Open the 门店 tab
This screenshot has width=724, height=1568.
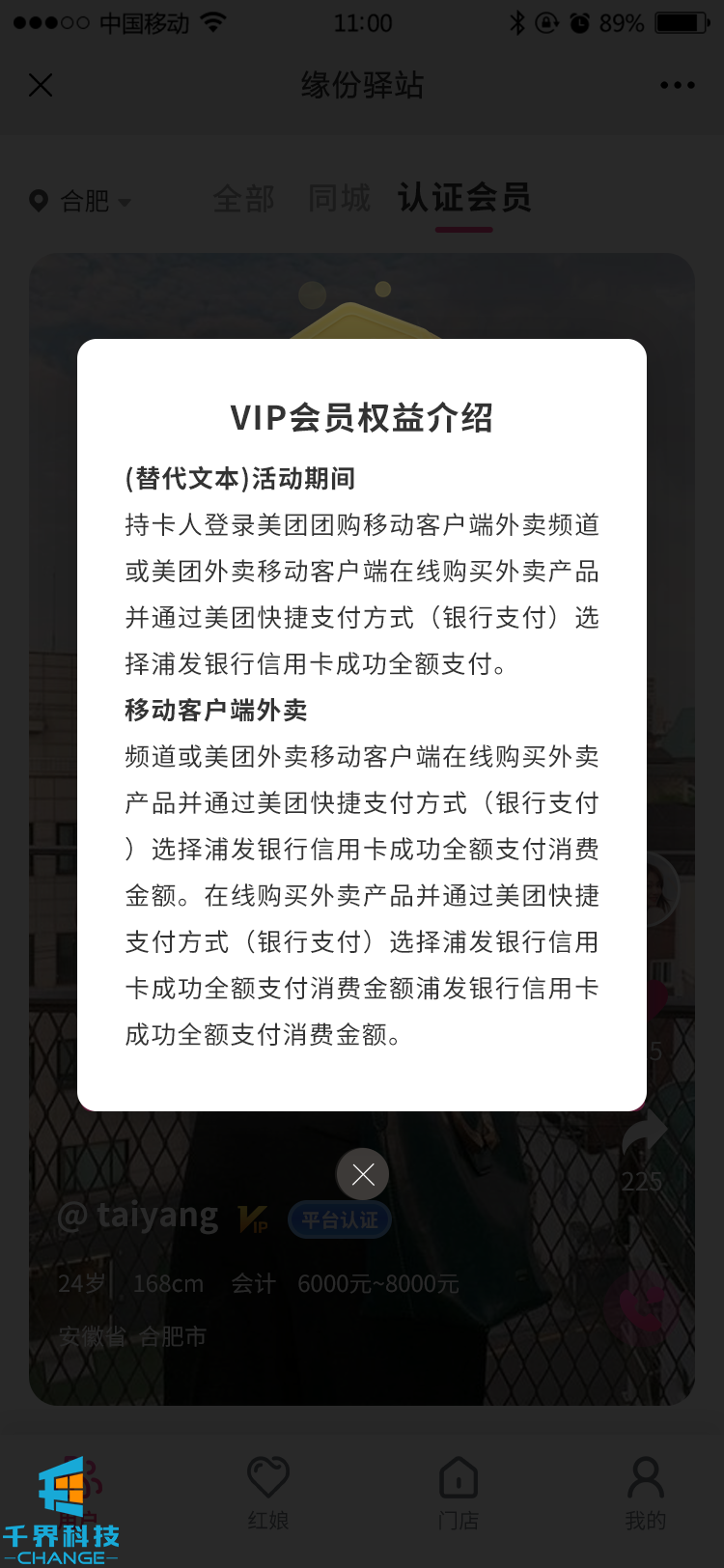(458, 1493)
